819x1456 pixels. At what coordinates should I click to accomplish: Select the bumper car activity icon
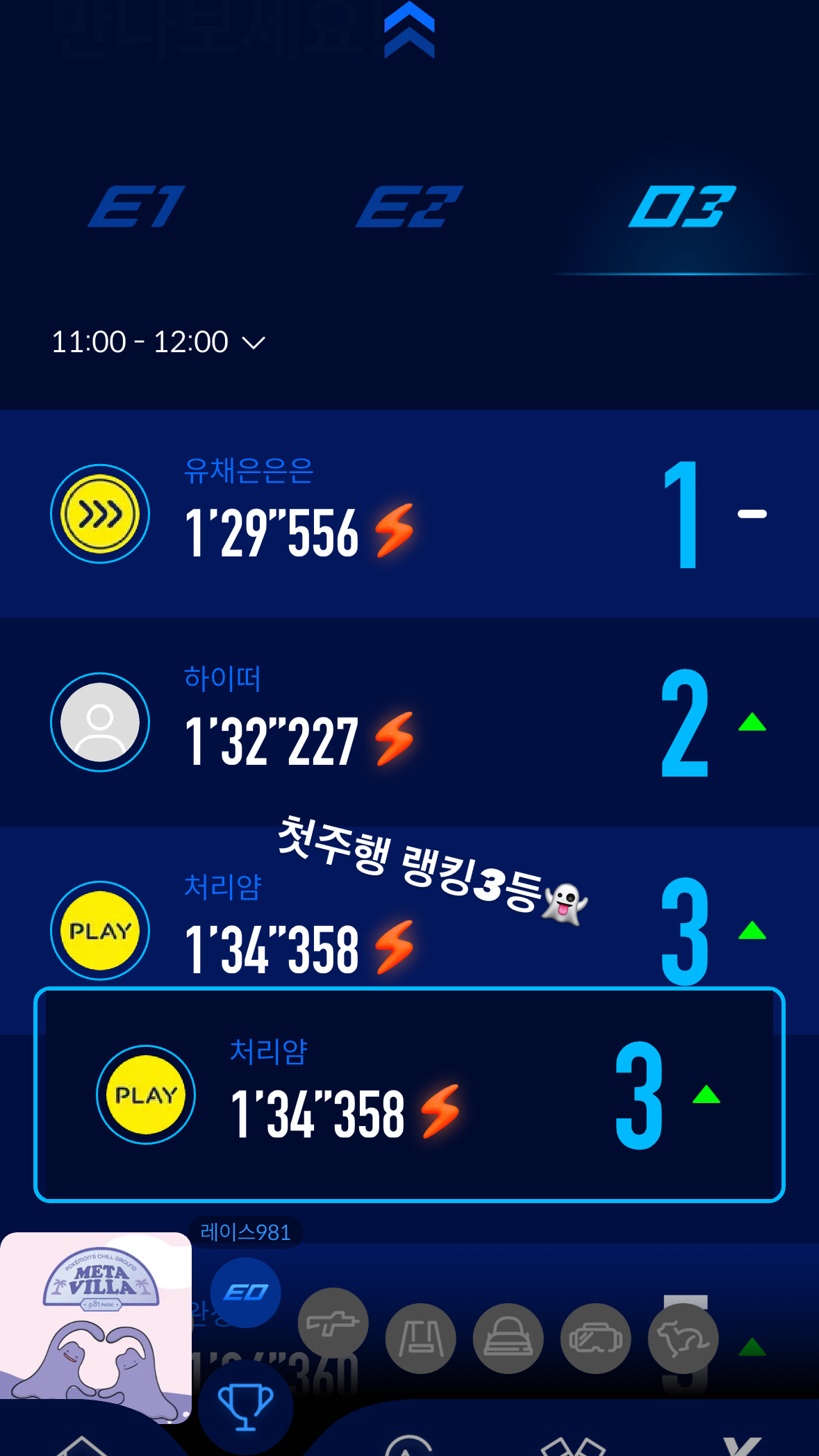pos(508,1338)
